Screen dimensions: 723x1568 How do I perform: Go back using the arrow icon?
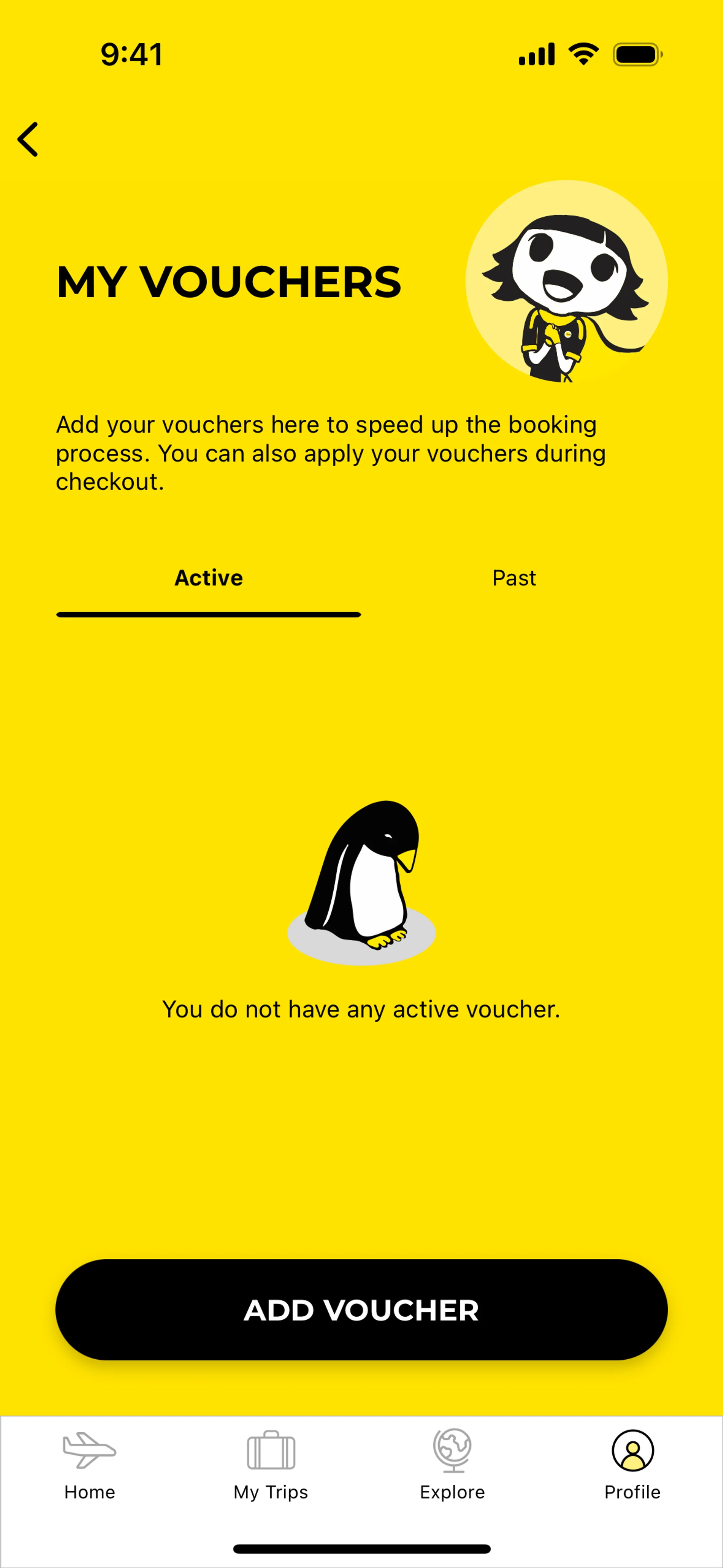click(28, 139)
